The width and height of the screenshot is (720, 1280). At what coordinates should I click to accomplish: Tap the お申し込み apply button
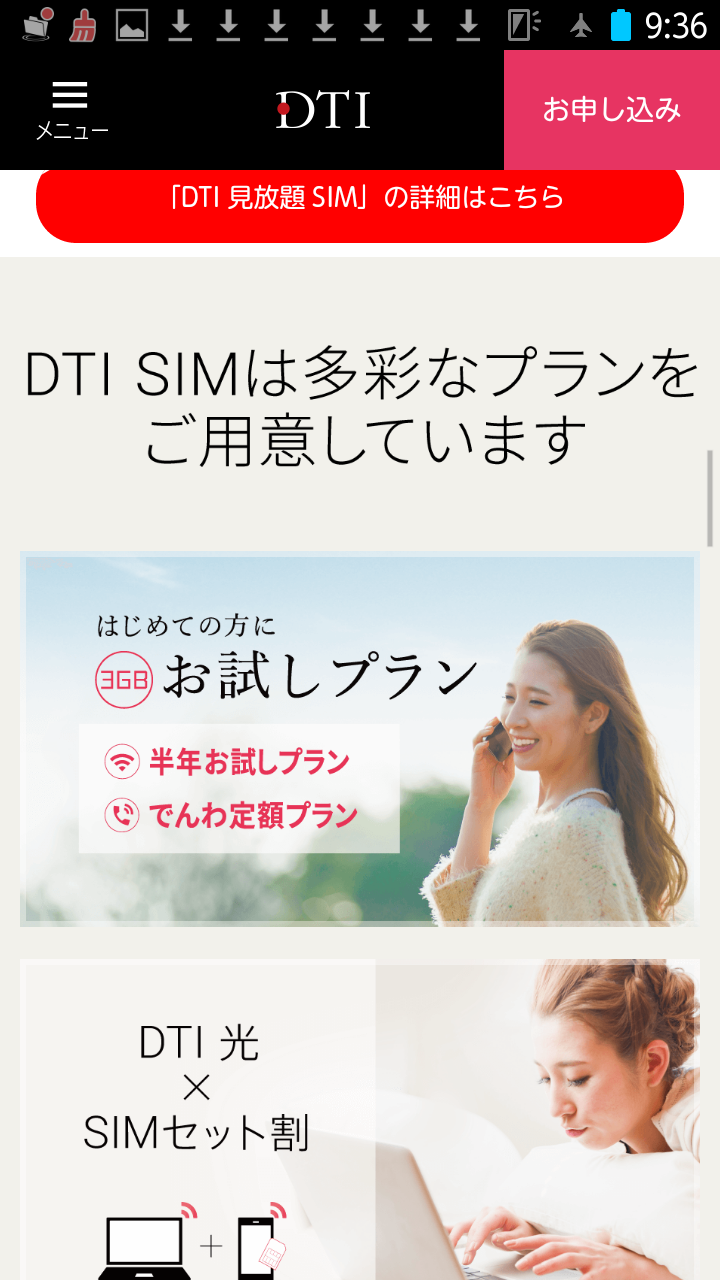611,110
